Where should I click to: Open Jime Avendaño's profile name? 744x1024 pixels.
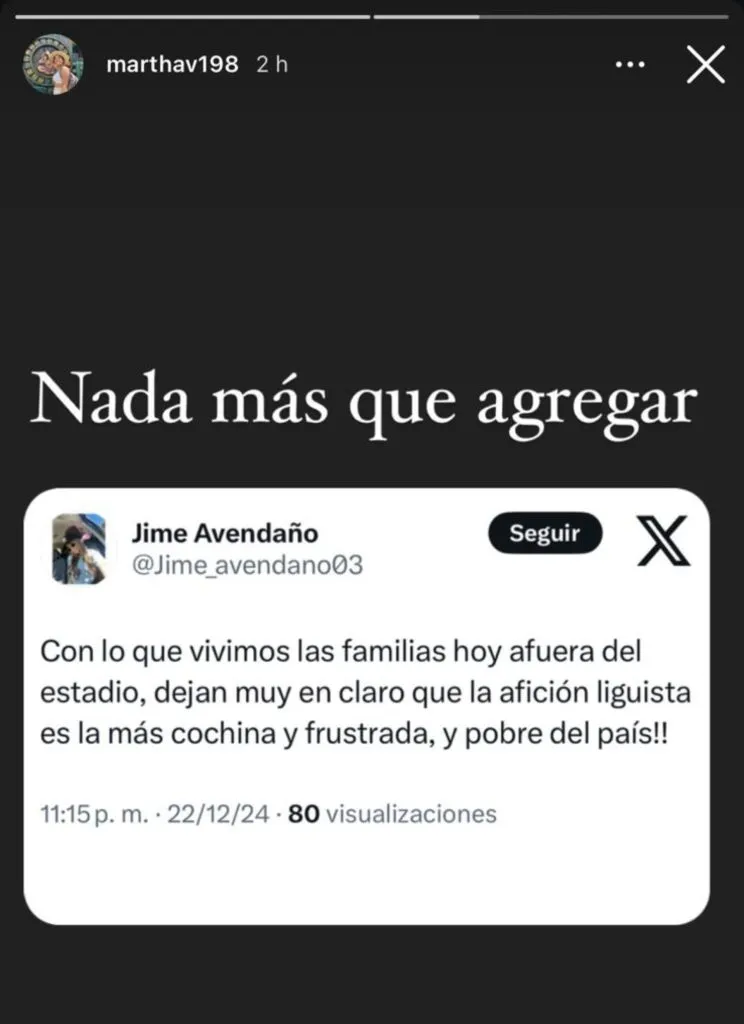(x=225, y=533)
